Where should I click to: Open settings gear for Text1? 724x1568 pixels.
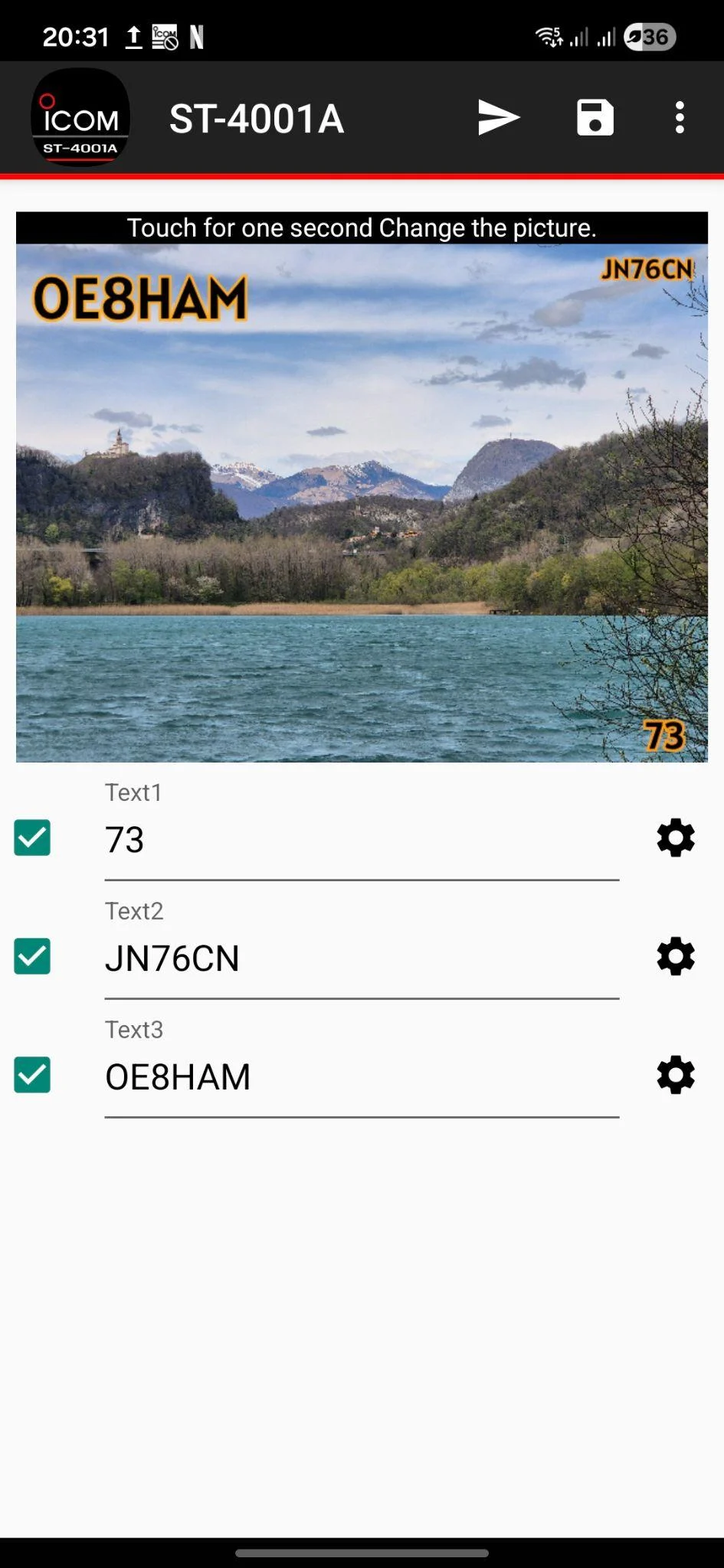[676, 838]
